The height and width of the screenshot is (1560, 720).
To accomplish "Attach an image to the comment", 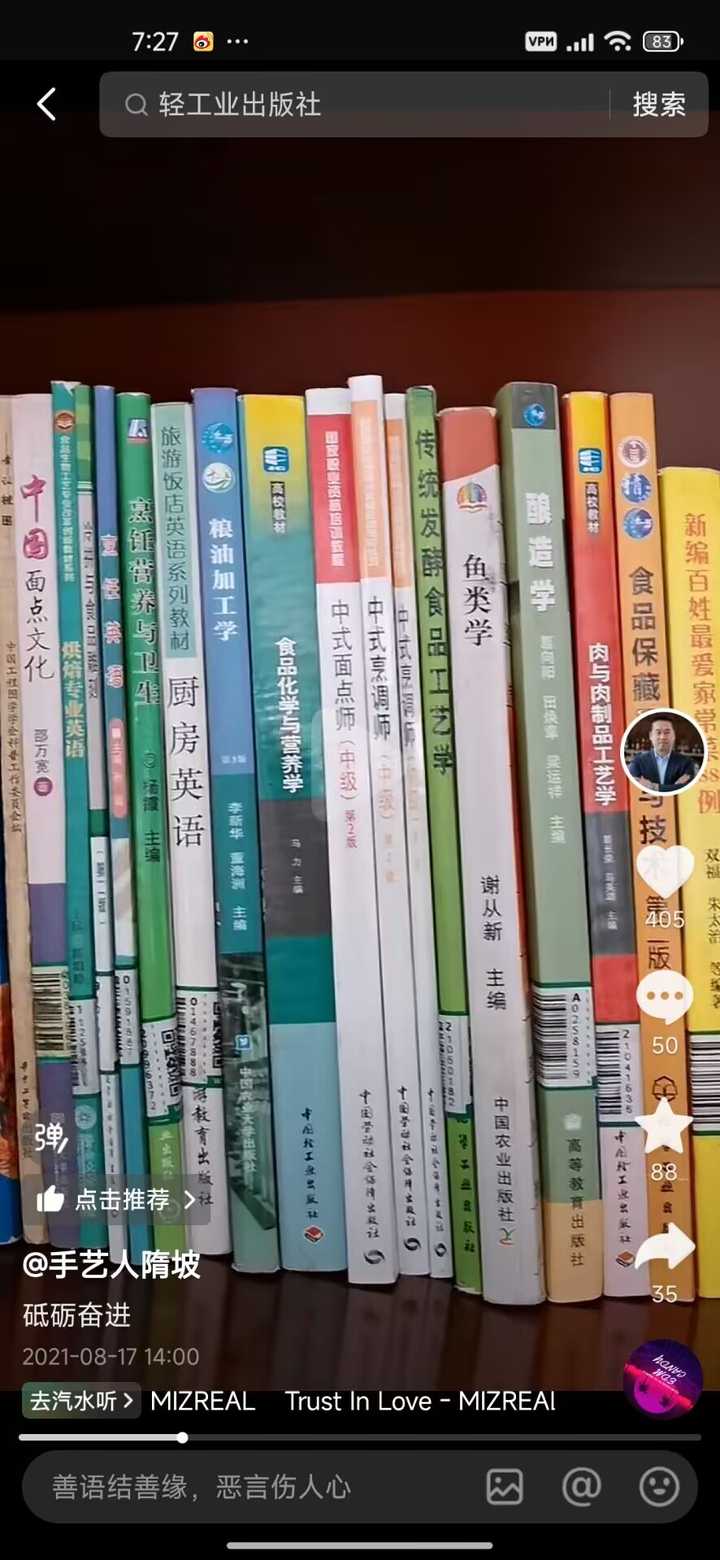I will [505, 1487].
